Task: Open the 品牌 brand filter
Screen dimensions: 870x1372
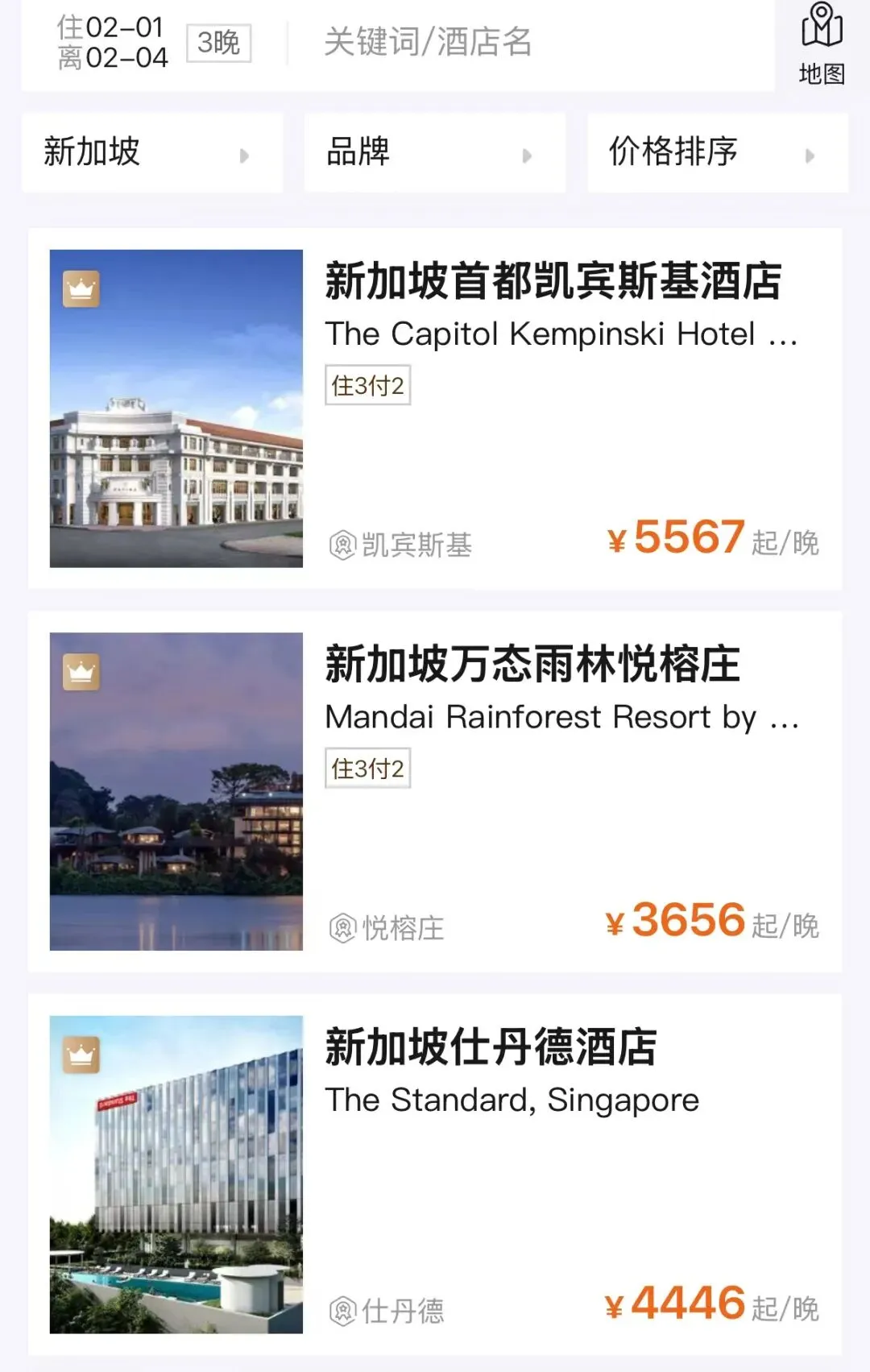Action: (434, 152)
